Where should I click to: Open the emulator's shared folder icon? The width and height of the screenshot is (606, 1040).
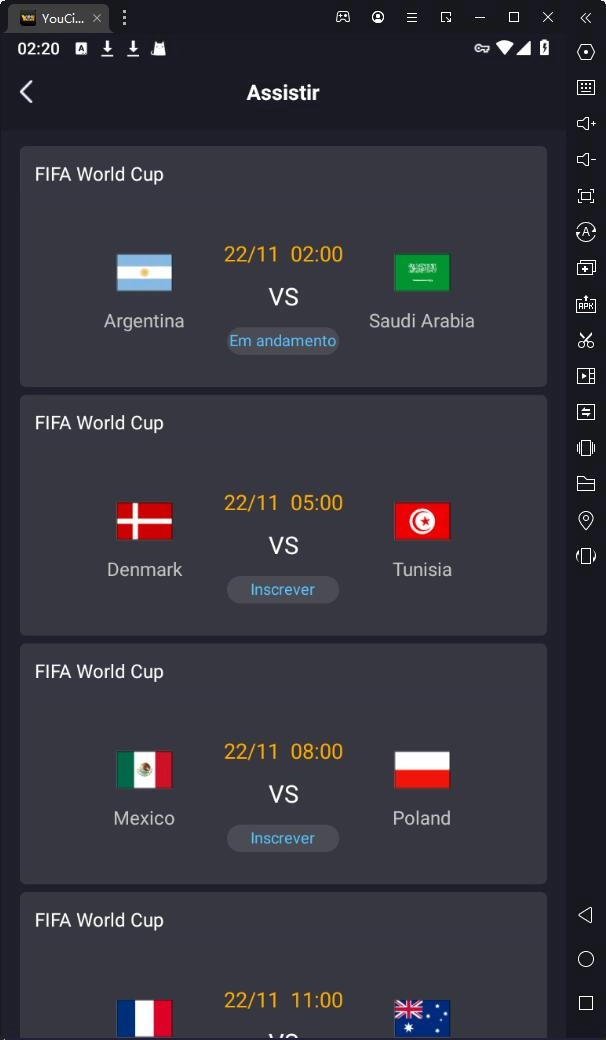[x=586, y=484]
